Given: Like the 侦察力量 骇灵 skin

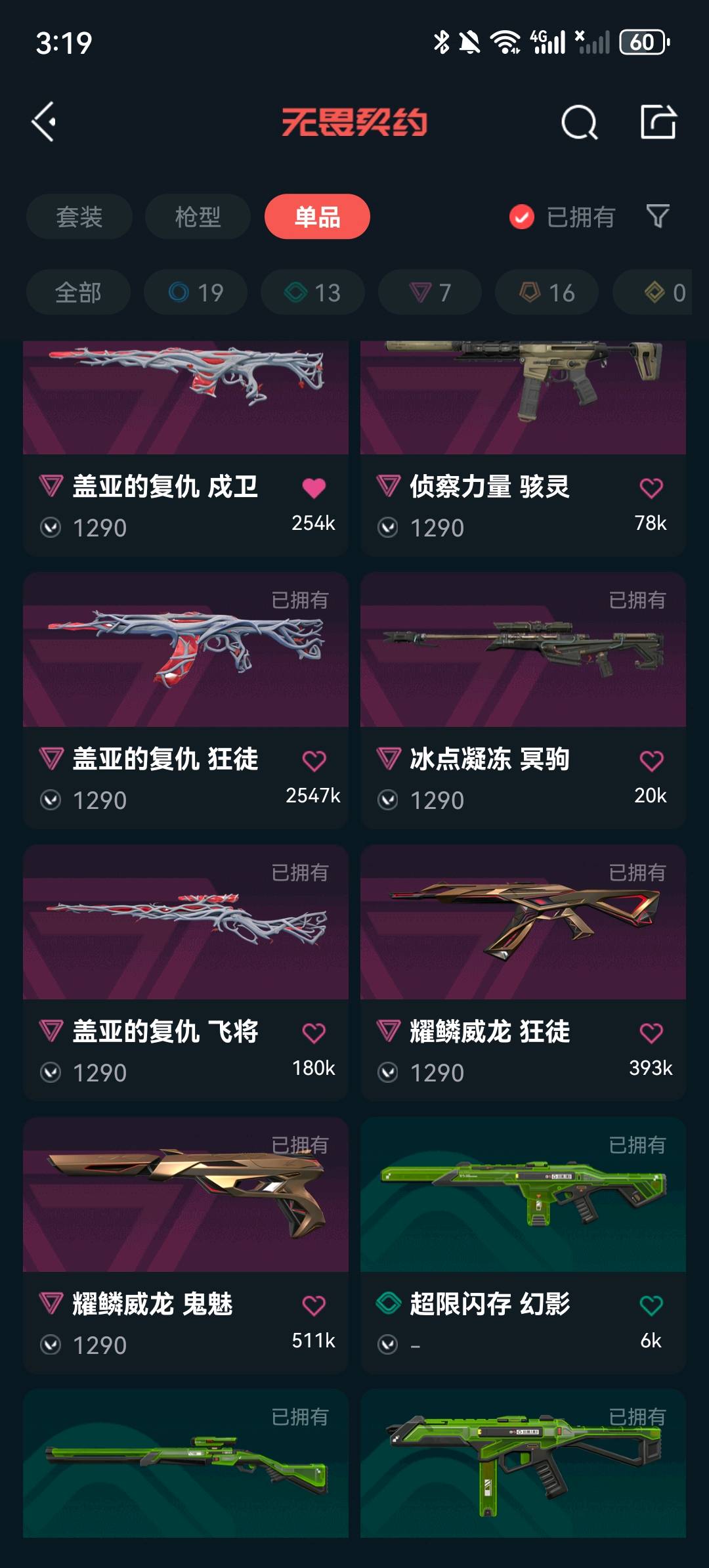Looking at the screenshot, I should (x=651, y=488).
